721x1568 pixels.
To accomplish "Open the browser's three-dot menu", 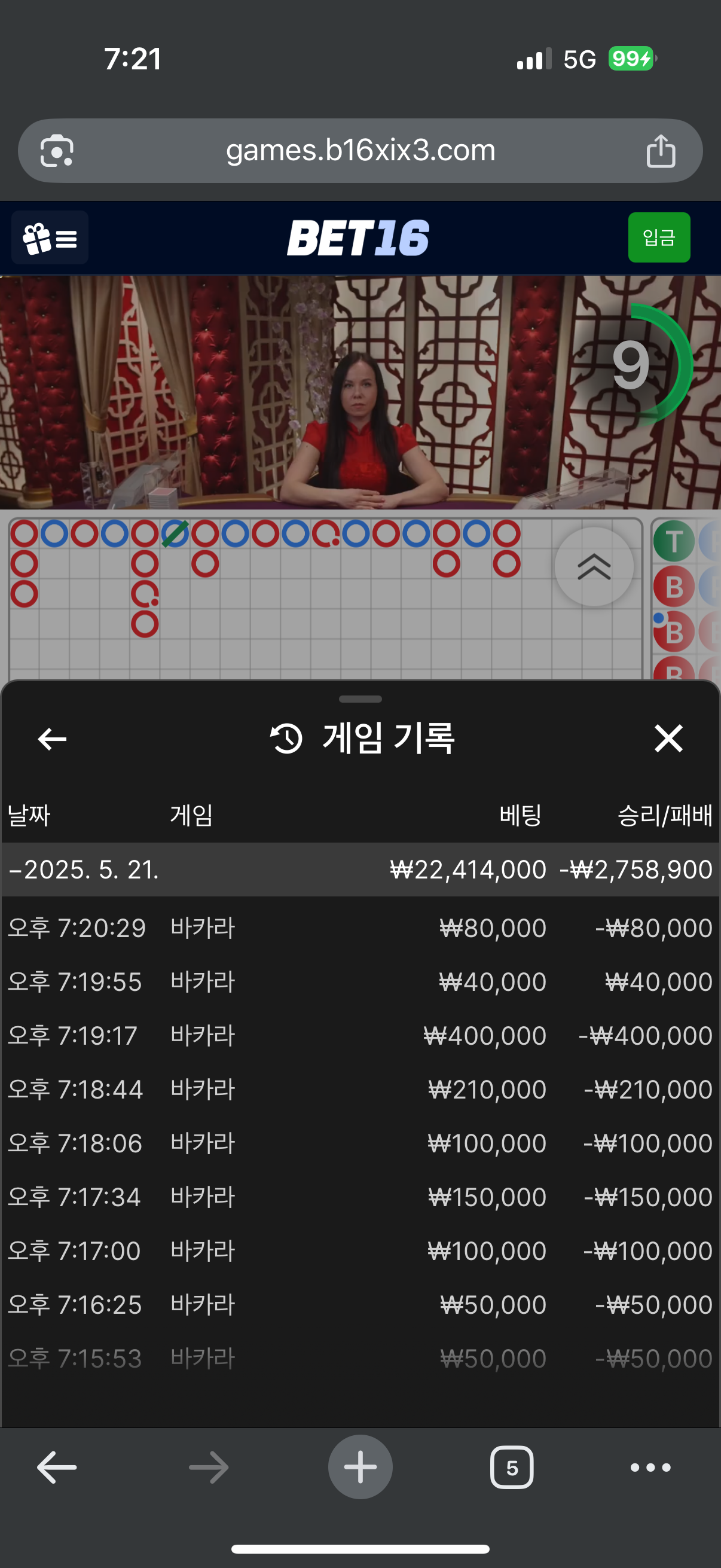I will point(650,1468).
